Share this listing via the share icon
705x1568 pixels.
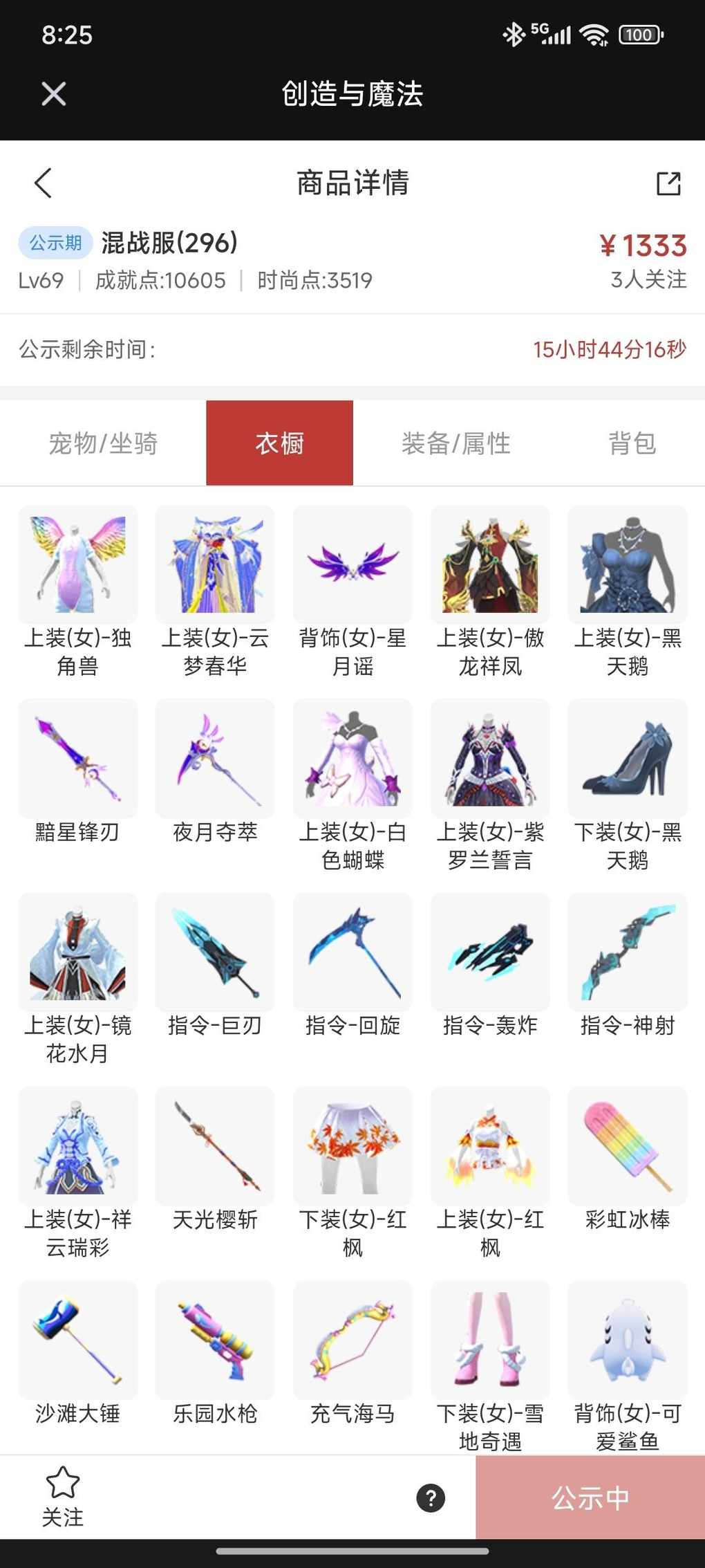coord(668,183)
